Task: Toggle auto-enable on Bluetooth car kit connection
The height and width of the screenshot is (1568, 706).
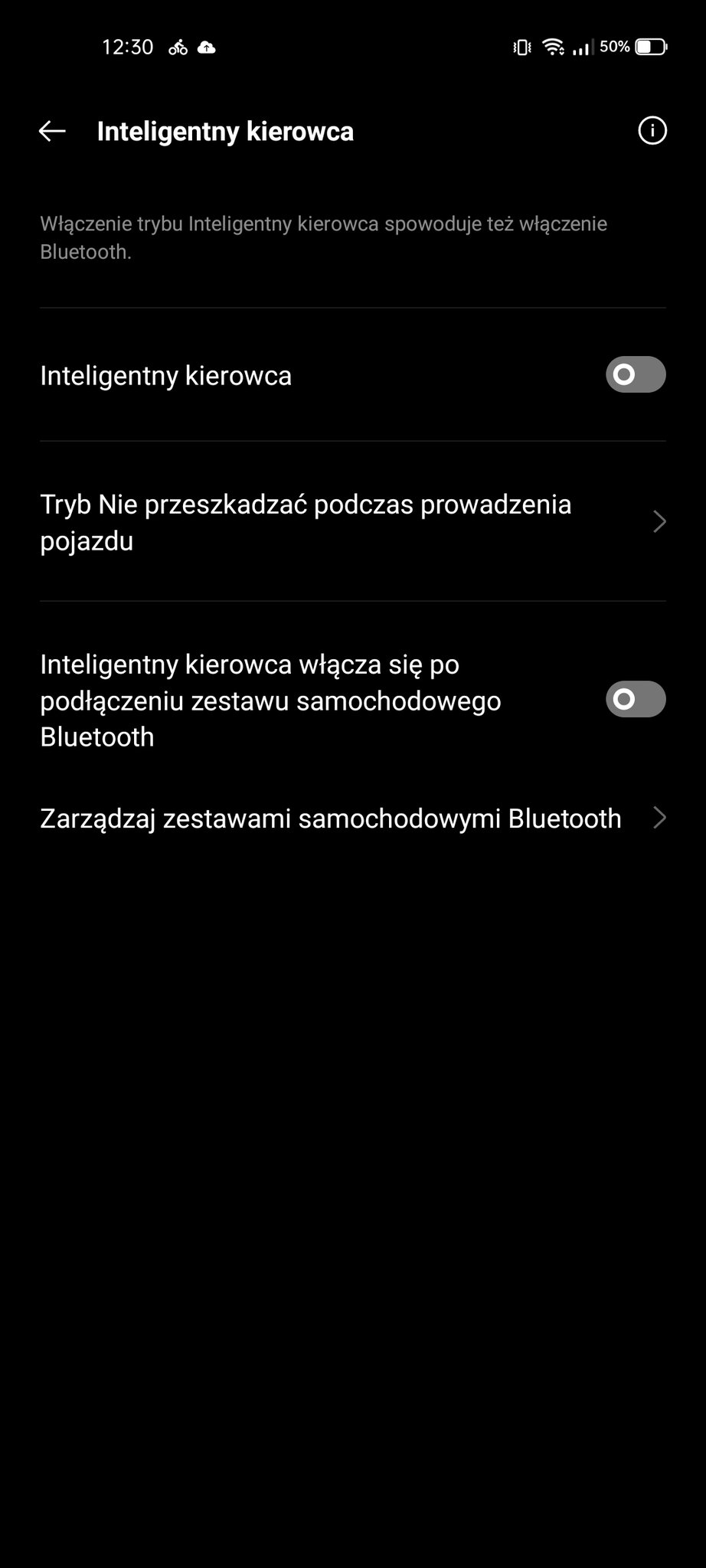Action: (636, 699)
